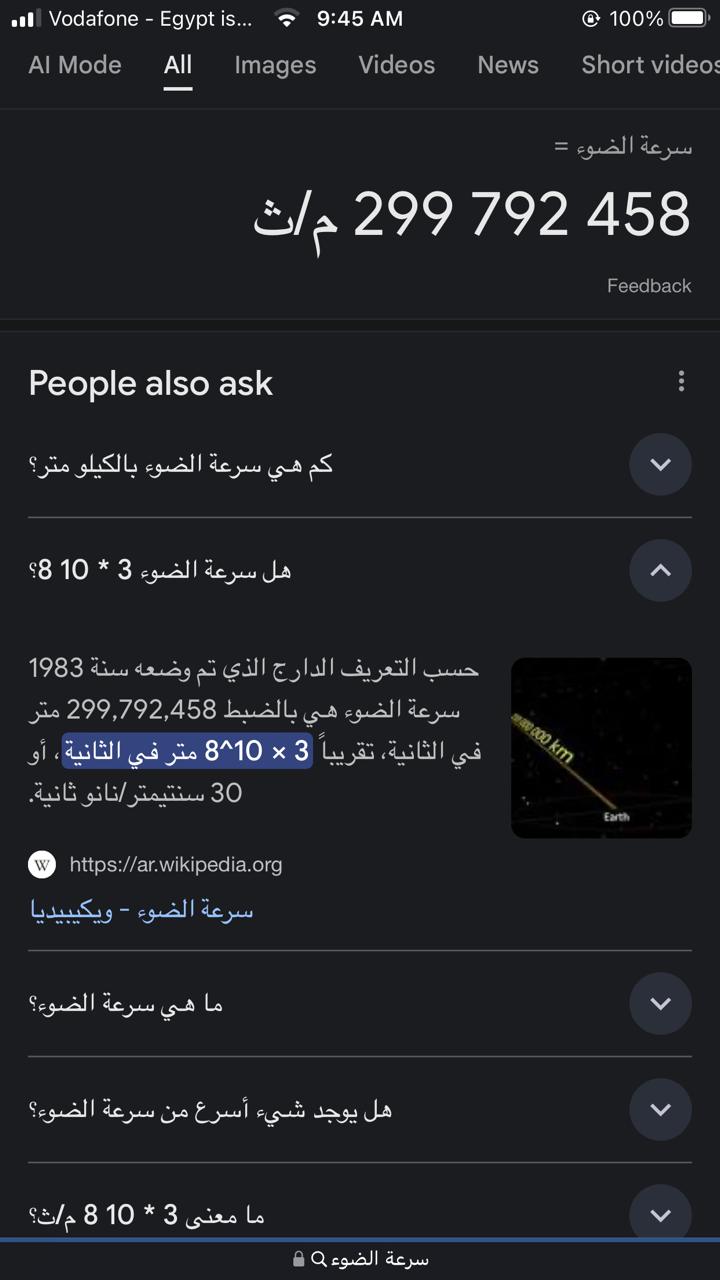Open the Videos tab

[397, 65]
